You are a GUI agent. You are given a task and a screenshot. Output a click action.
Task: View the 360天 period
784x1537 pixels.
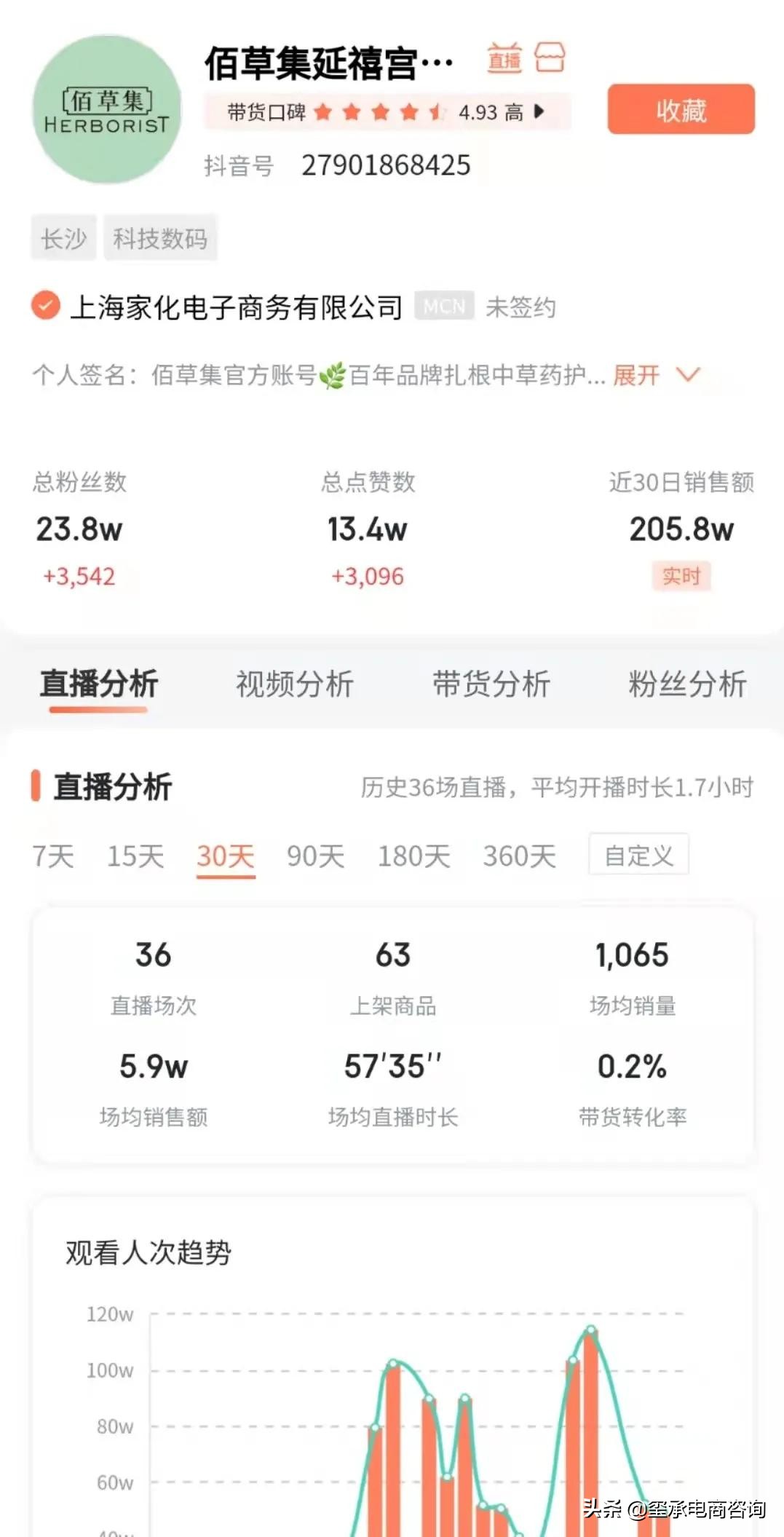point(519,856)
